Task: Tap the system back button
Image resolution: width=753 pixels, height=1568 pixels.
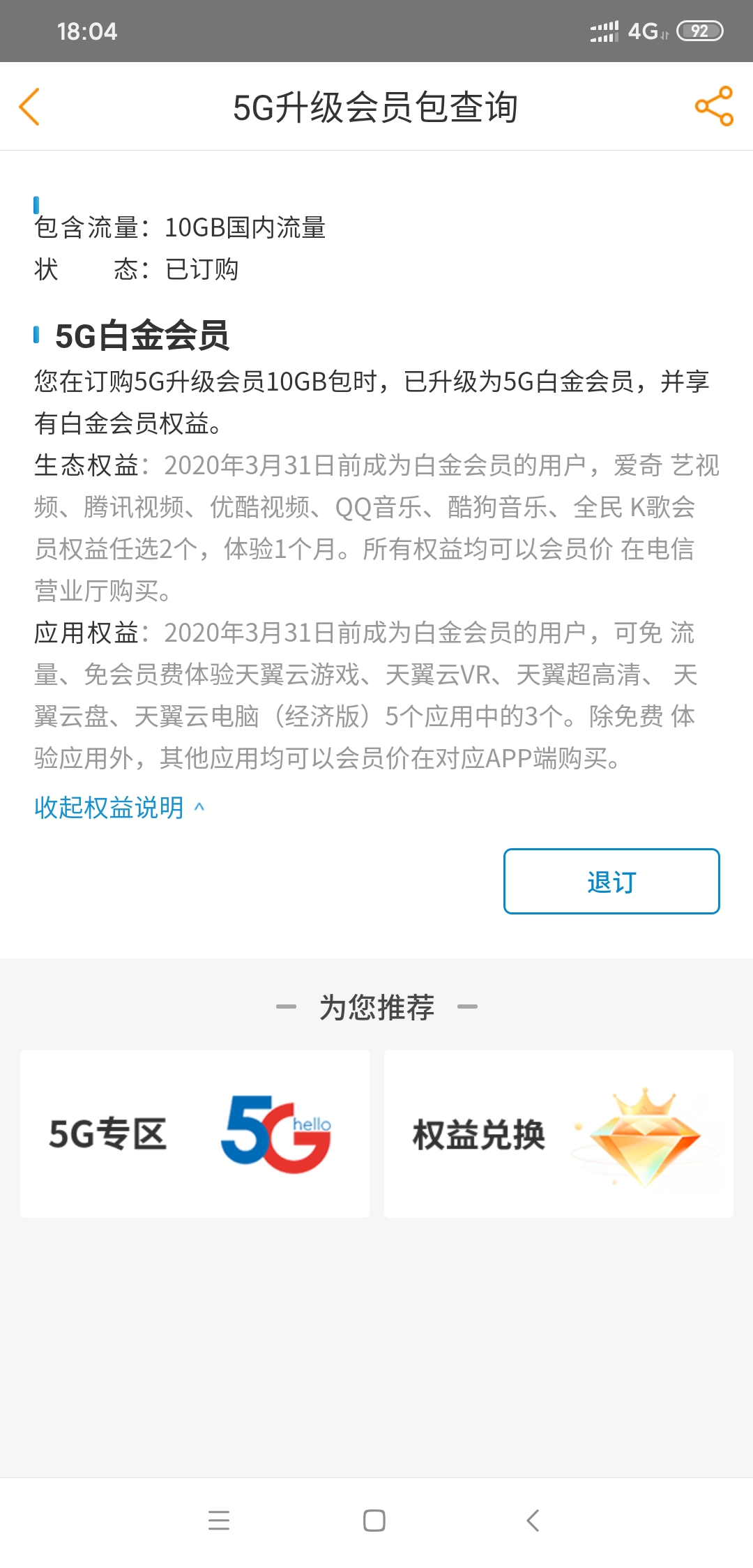Action: click(x=533, y=1520)
